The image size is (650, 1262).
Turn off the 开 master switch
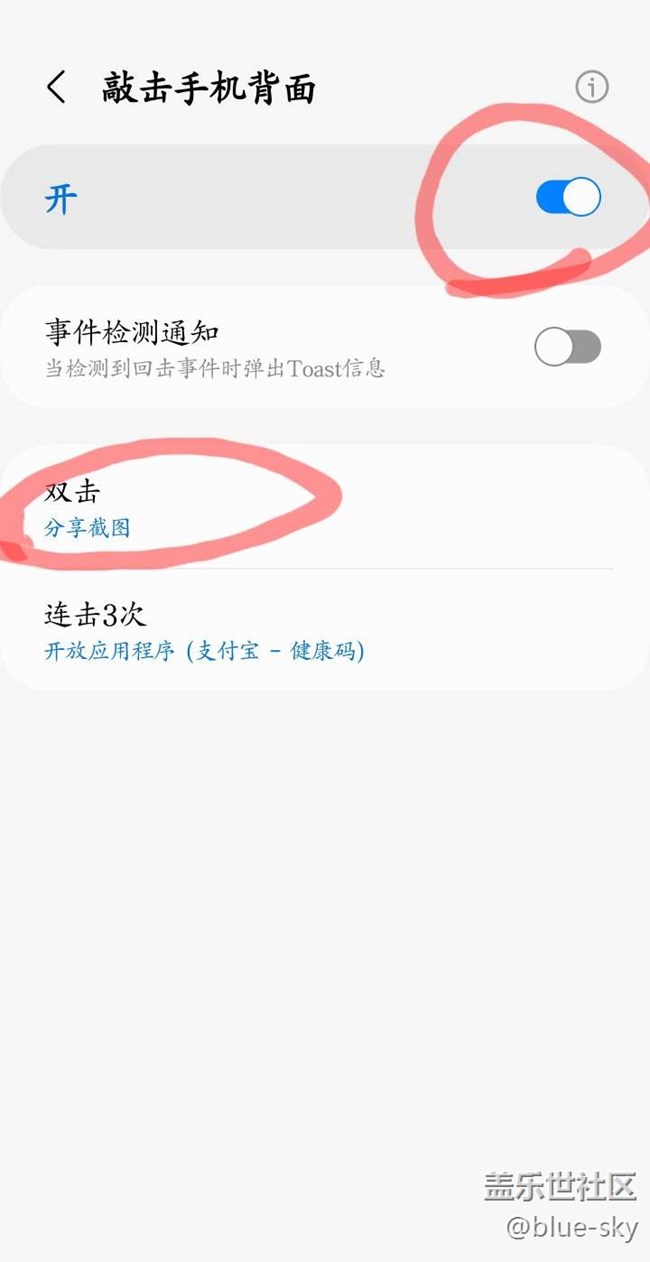pos(568,197)
